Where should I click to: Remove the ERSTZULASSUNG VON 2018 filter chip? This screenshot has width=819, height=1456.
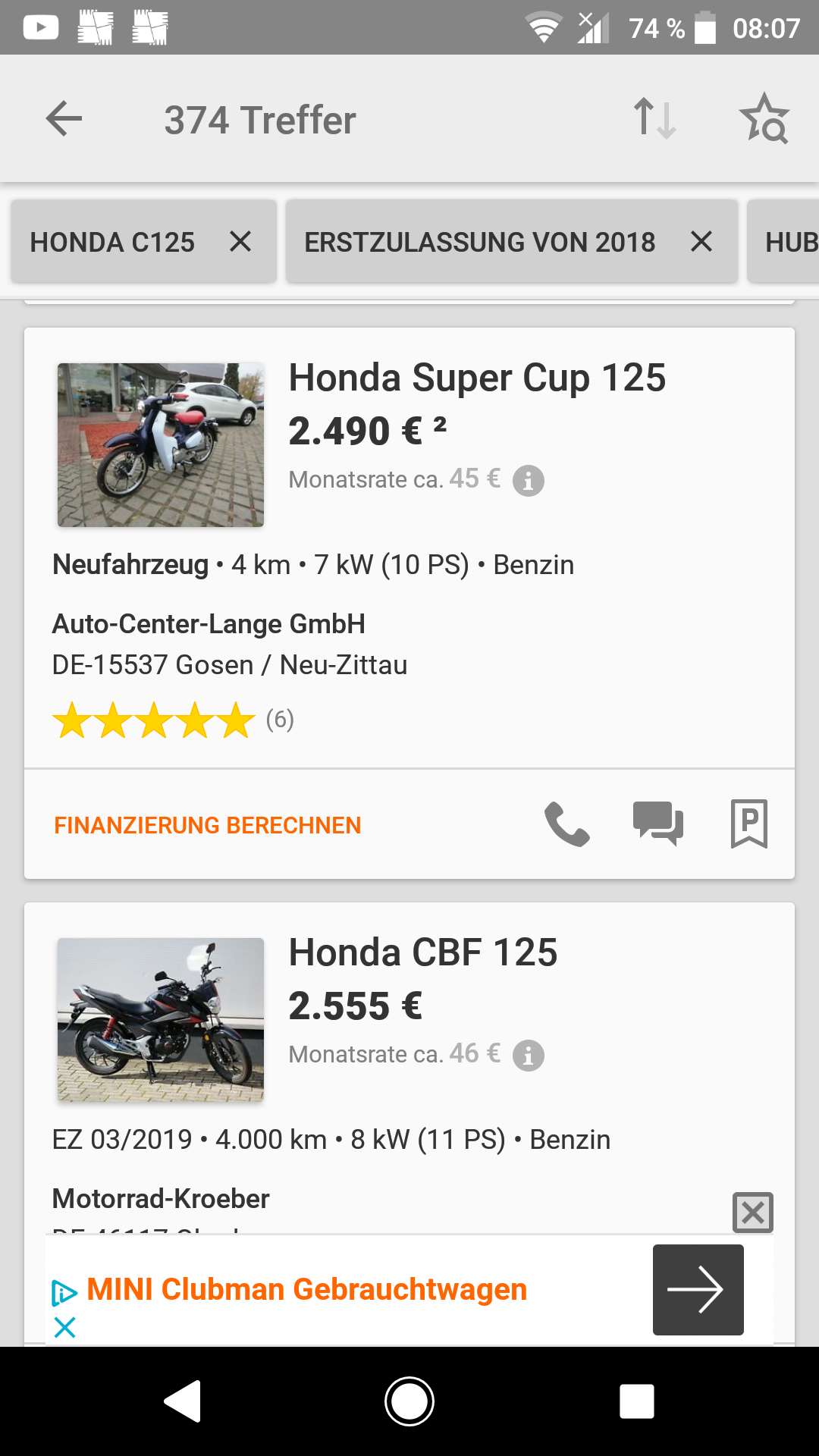click(701, 242)
